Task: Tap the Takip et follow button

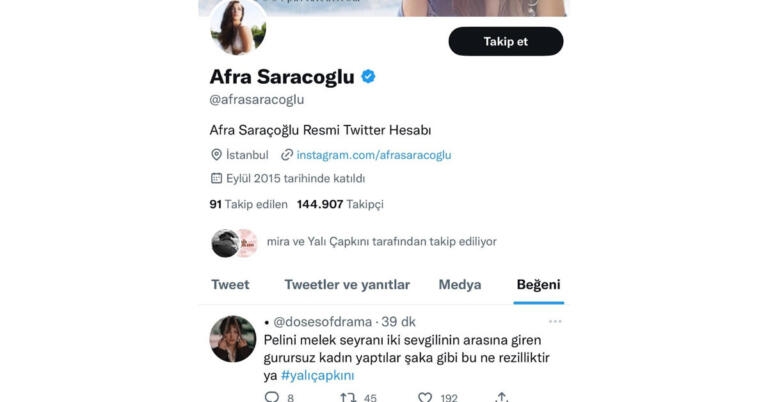Action: tap(506, 41)
